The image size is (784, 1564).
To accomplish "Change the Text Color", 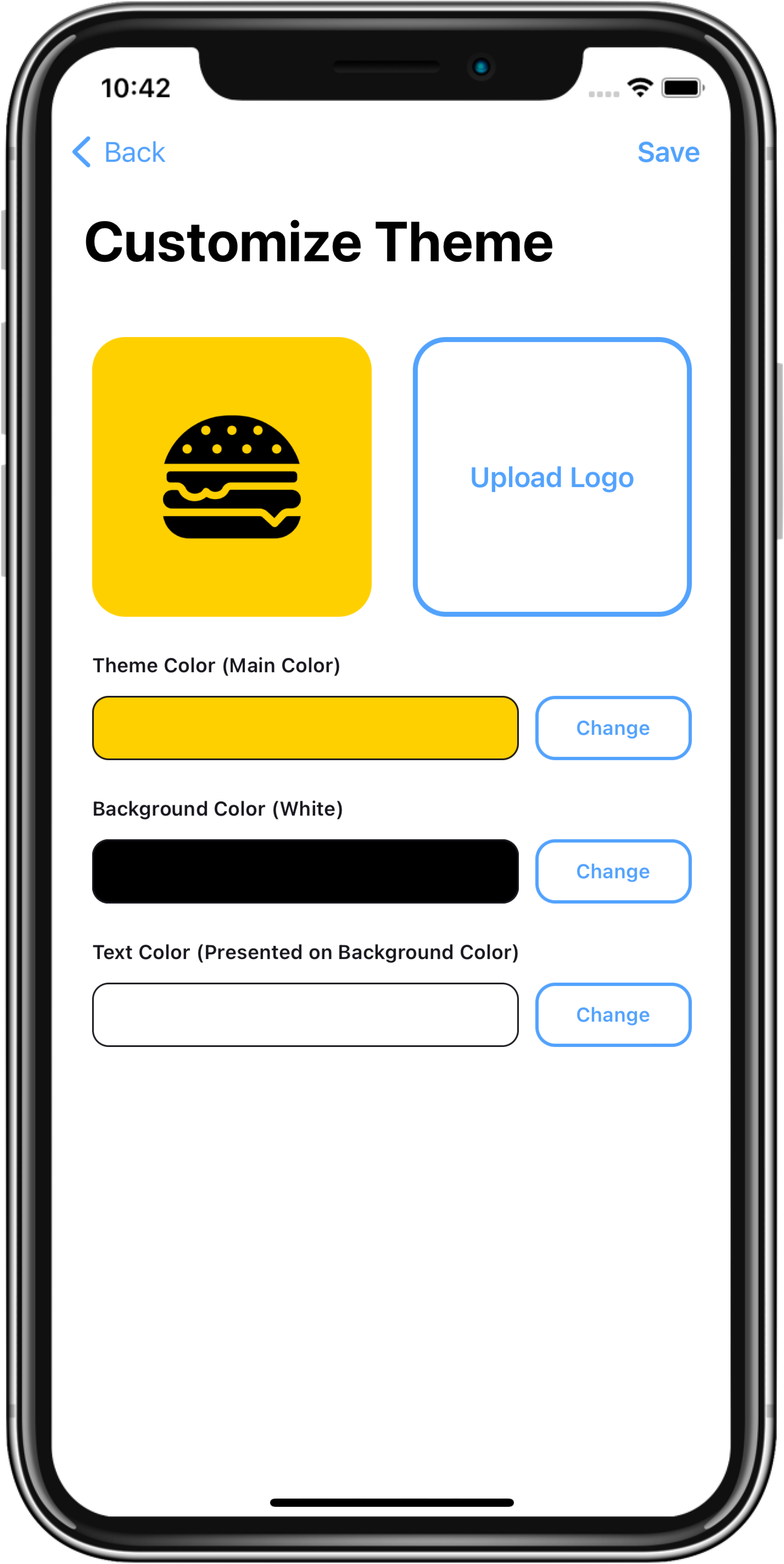I will pyautogui.click(x=613, y=1015).
